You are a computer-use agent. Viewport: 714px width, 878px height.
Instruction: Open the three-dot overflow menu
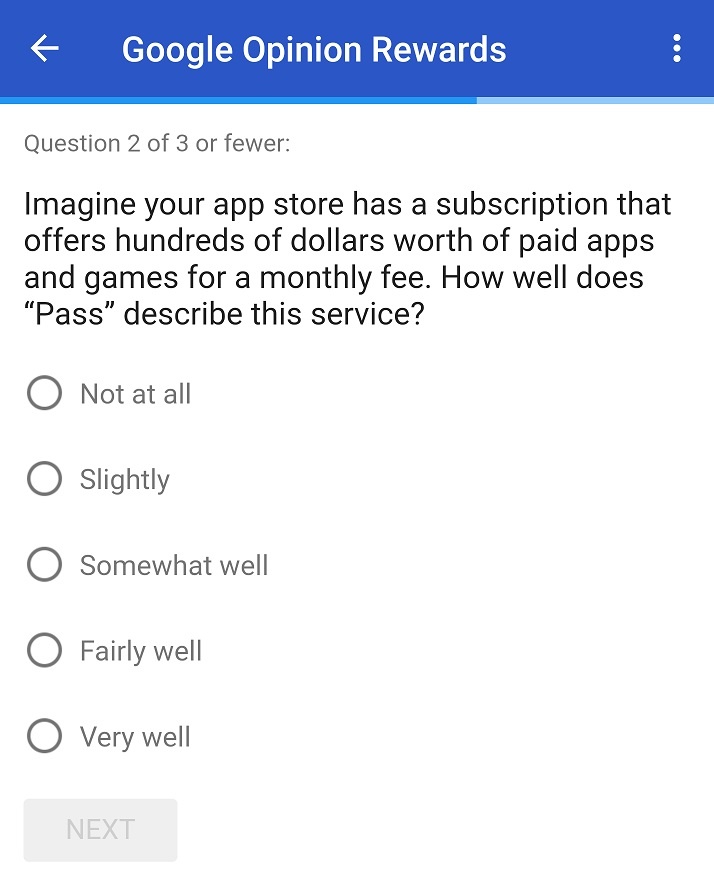click(x=677, y=49)
